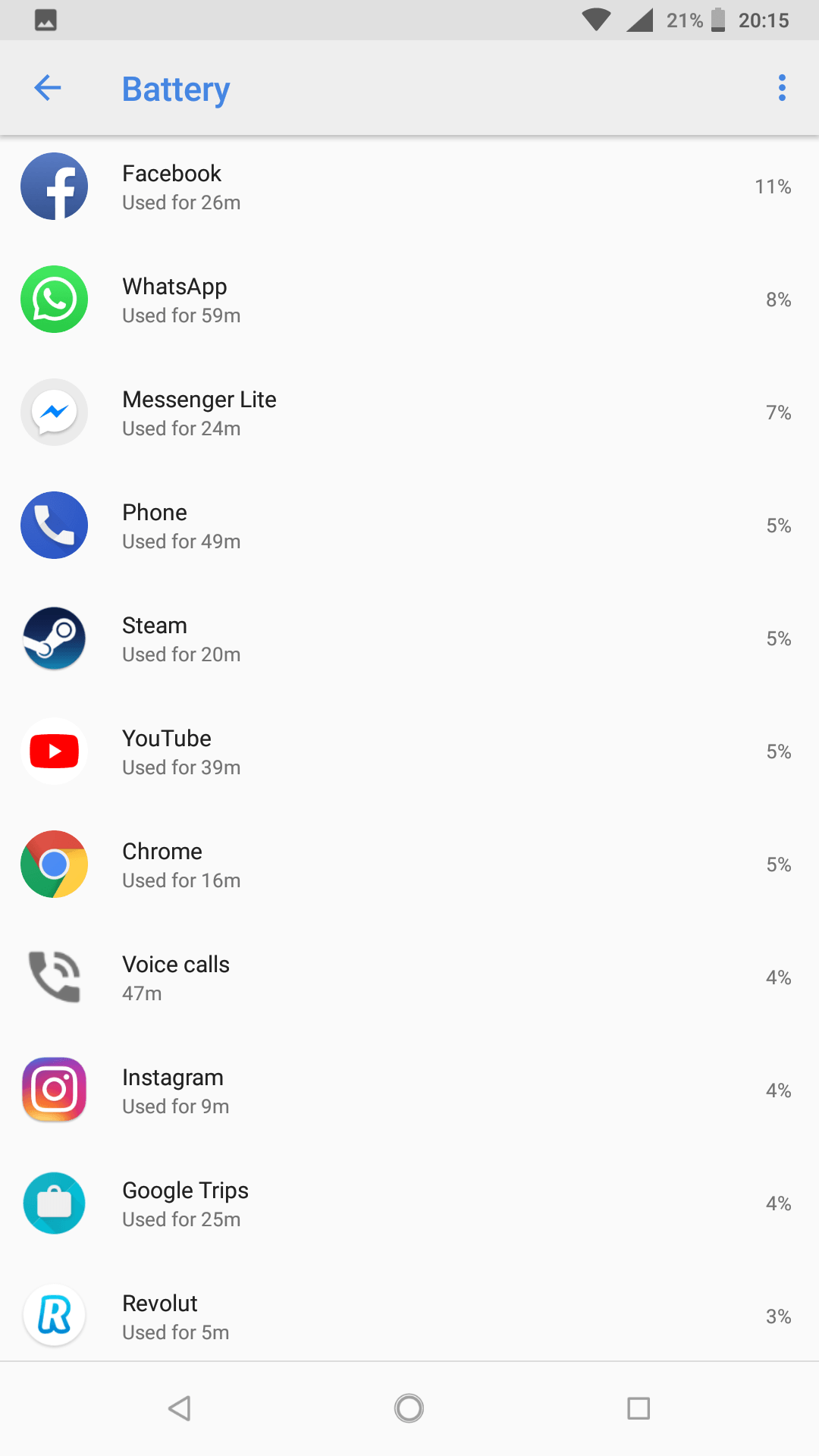Select the Messenger Lite entry
819x1456 pixels.
409,413
